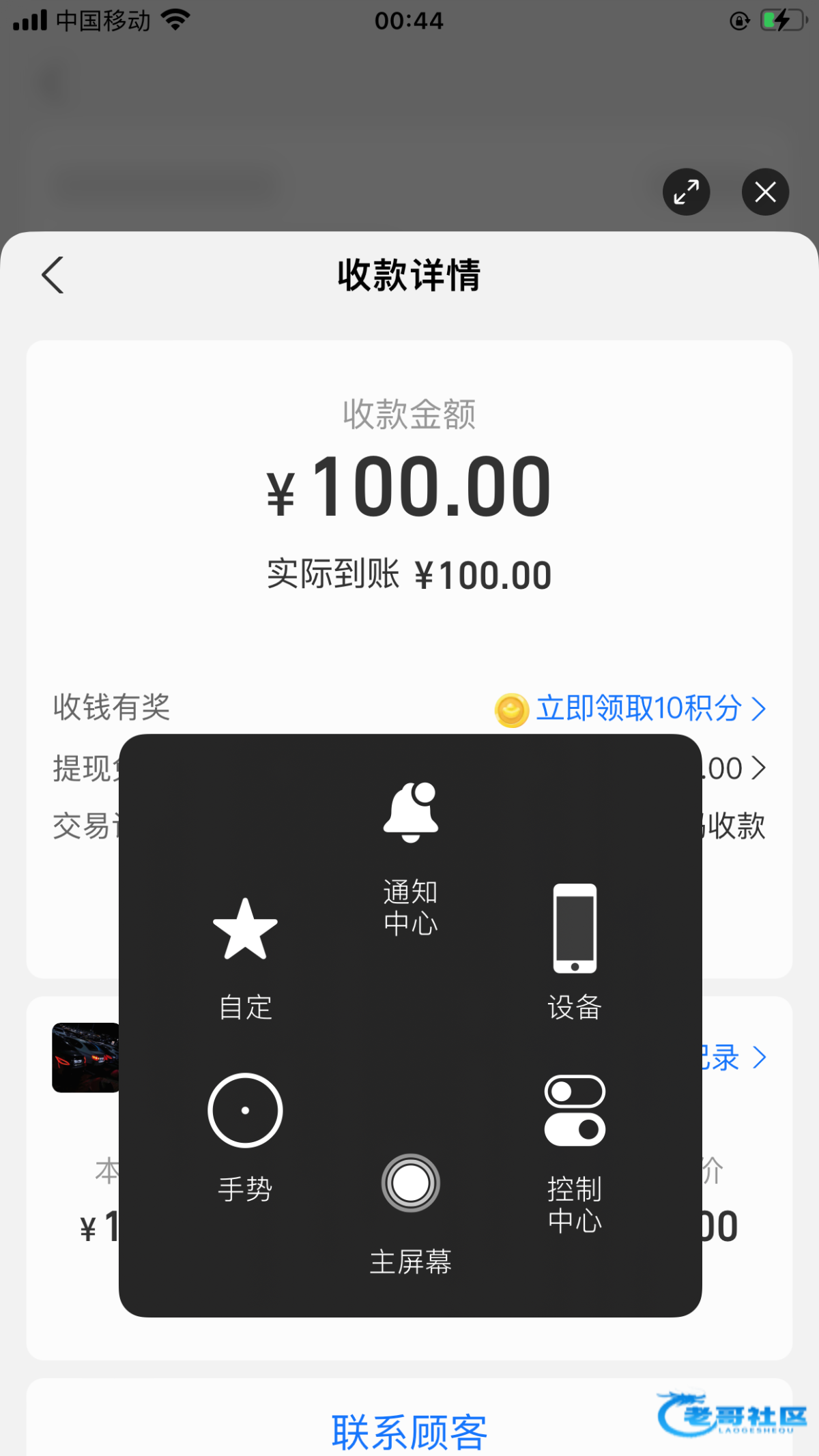Open 自定 custom actions
This screenshot has width=819, height=1456.
point(245,955)
